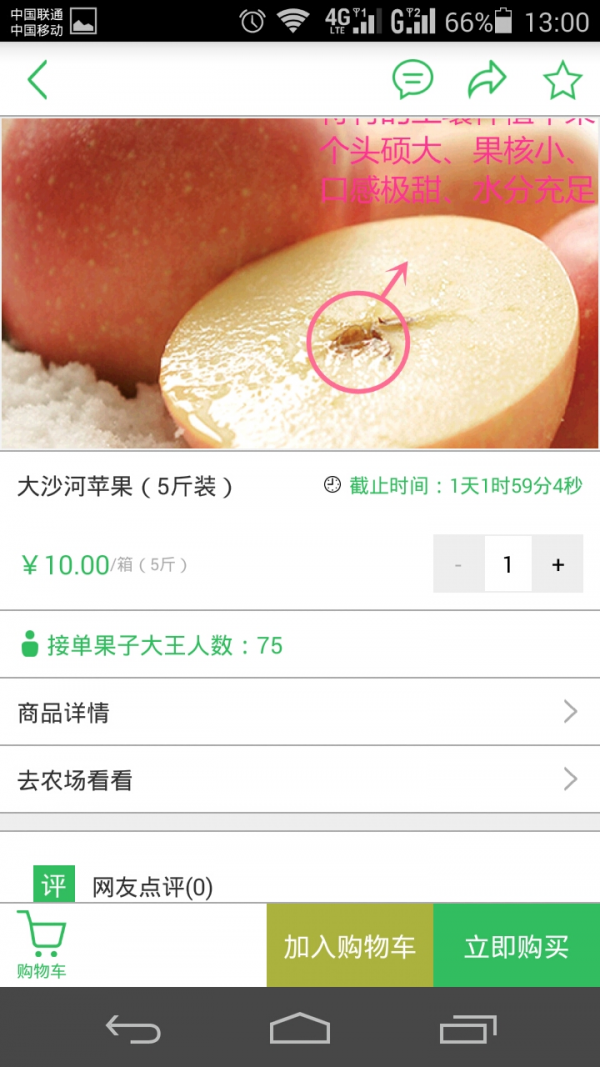Open 商品详情 product details
This screenshot has width=600, height=1067.
click(x=300, y=713)
